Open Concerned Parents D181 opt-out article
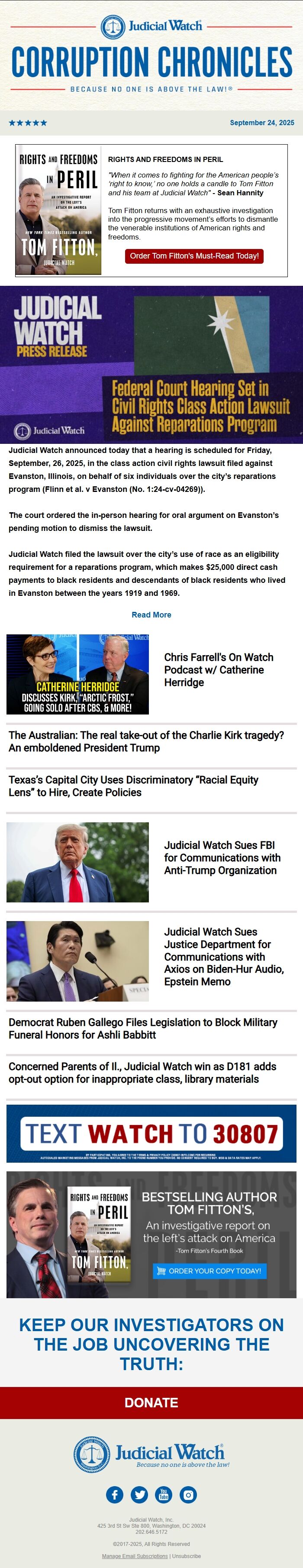The image size is (303, 1568). 142,1073
